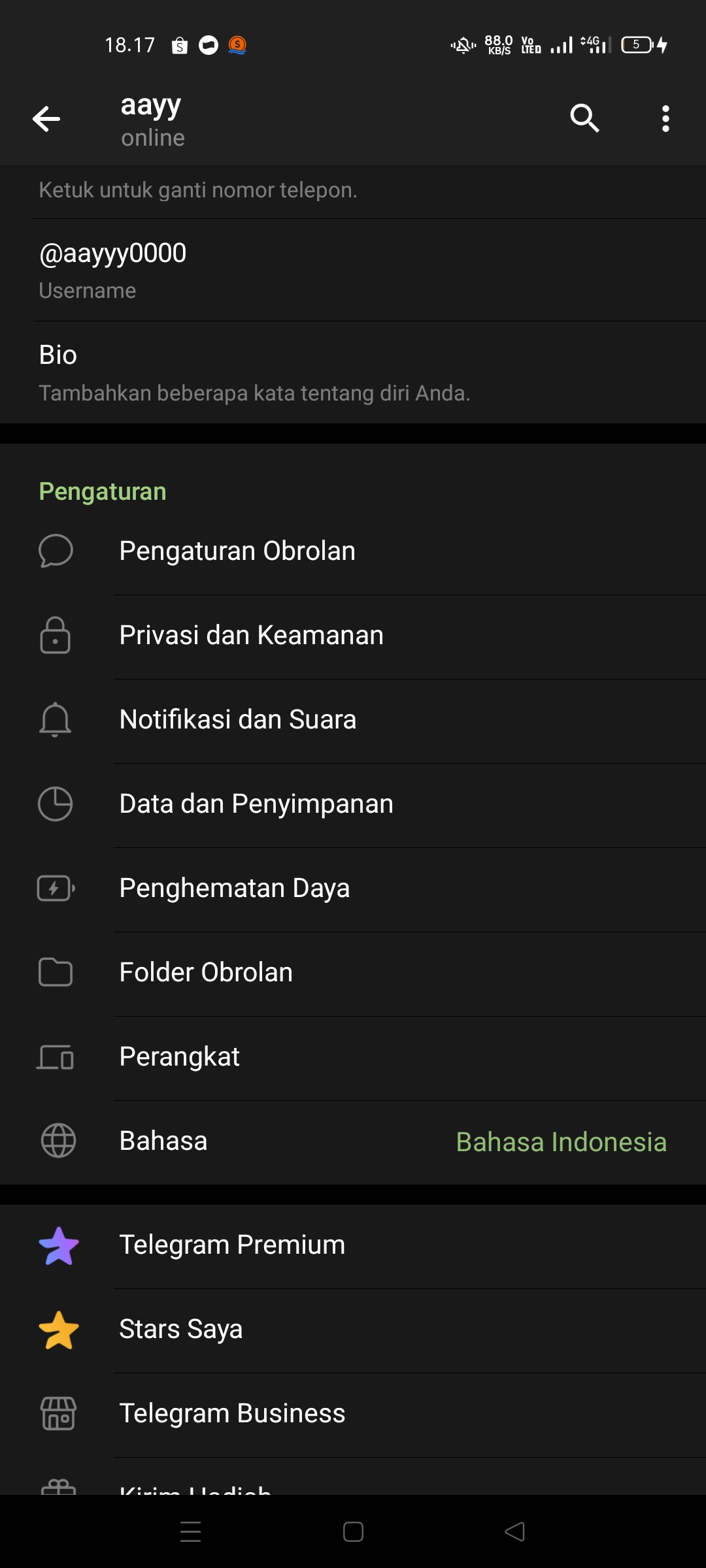Viewport: 706px width, 1568px height.
Task: Change Bahasa language setting
Action: (x=353, y=1141)
